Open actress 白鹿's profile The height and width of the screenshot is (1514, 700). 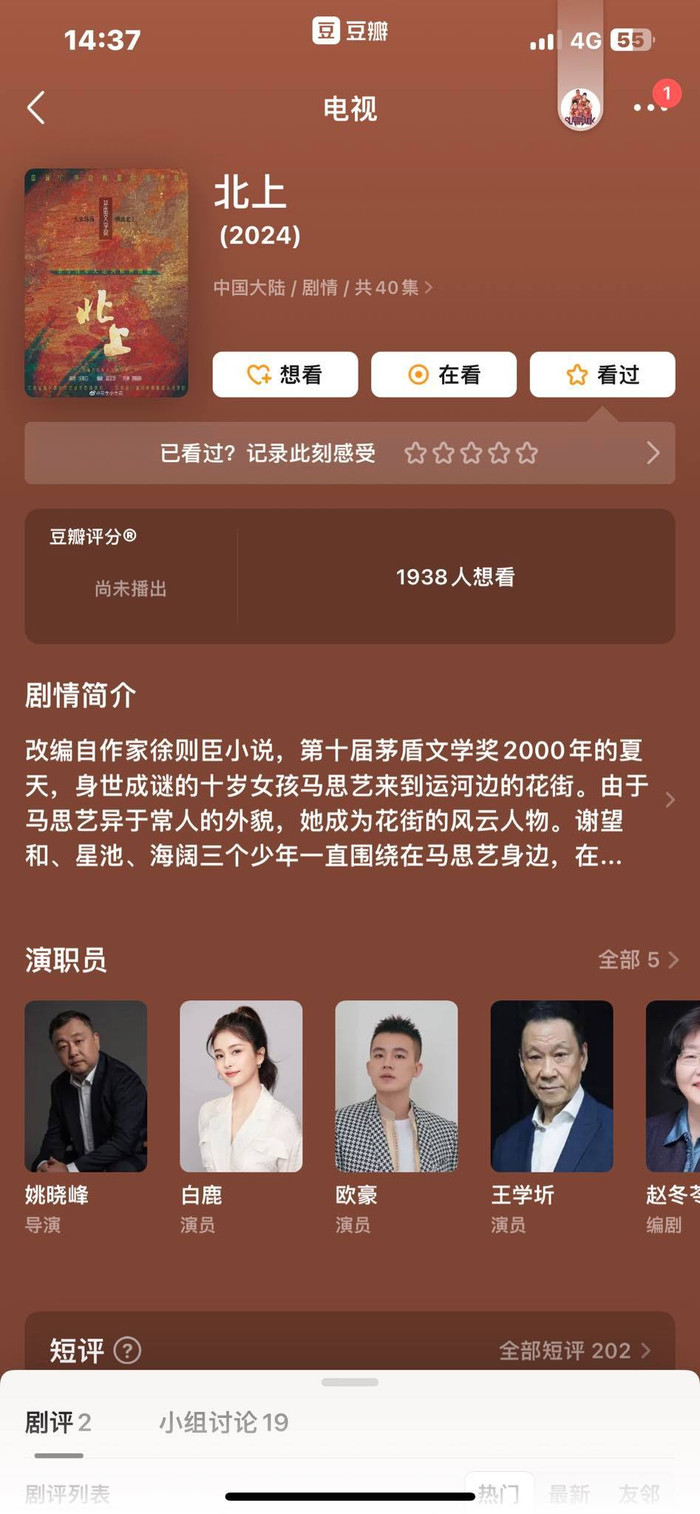[x=241, y=1086]
